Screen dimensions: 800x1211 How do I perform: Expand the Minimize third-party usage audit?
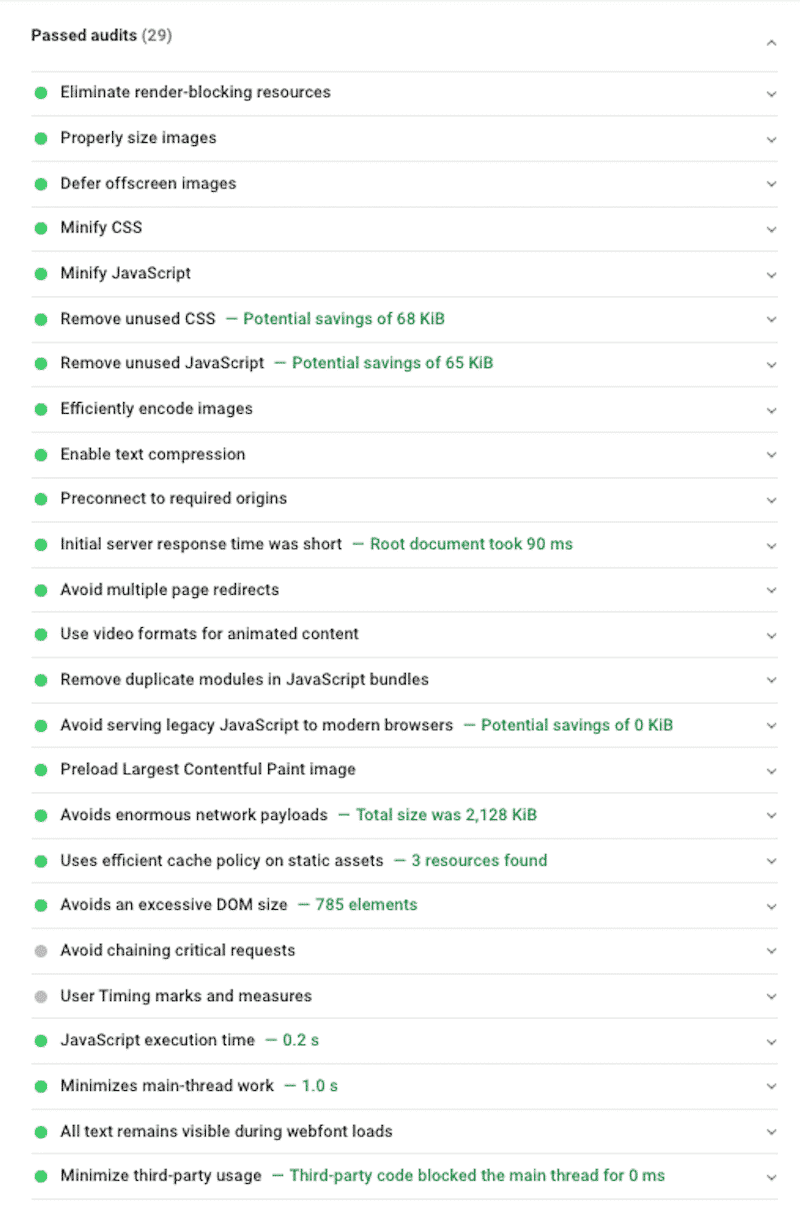click(x=771, y=1176)
